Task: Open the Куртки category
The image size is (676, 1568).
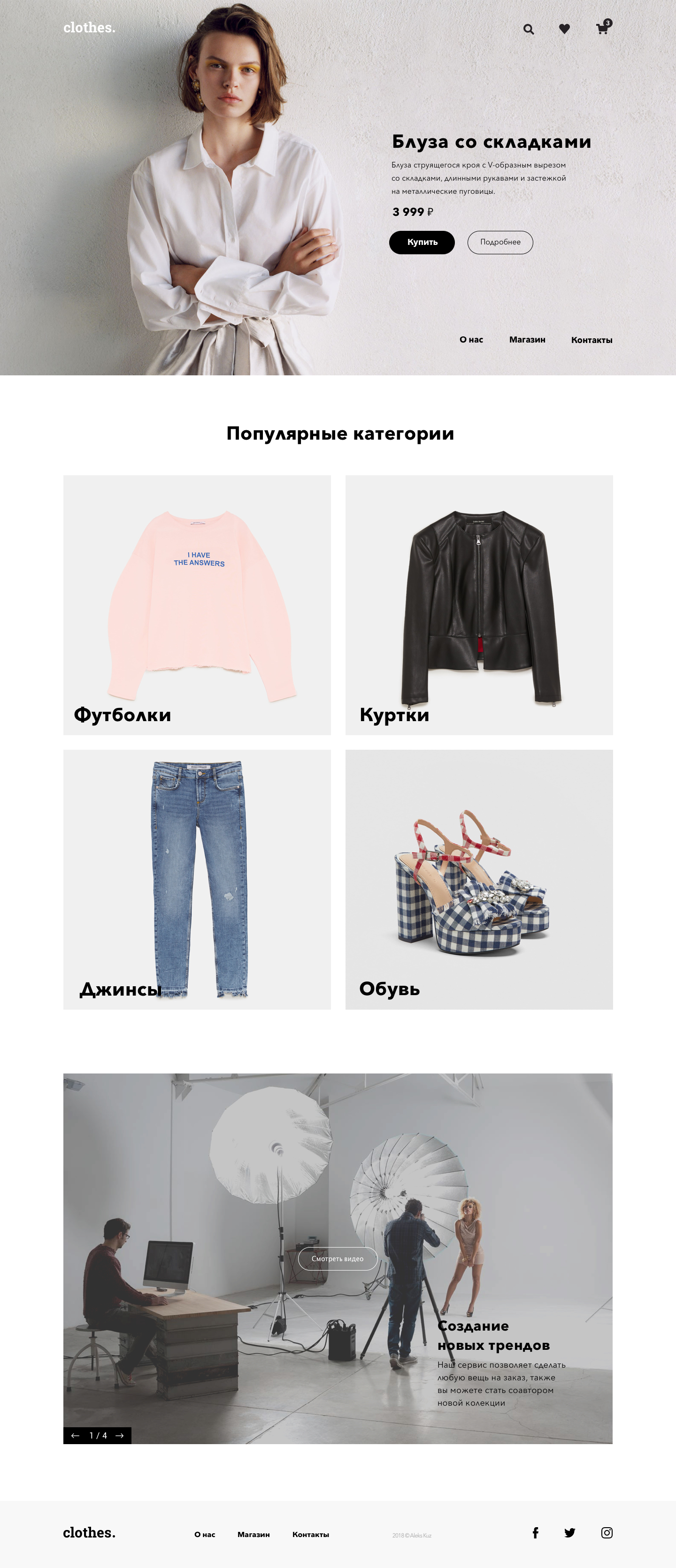Action: point(479,604)
